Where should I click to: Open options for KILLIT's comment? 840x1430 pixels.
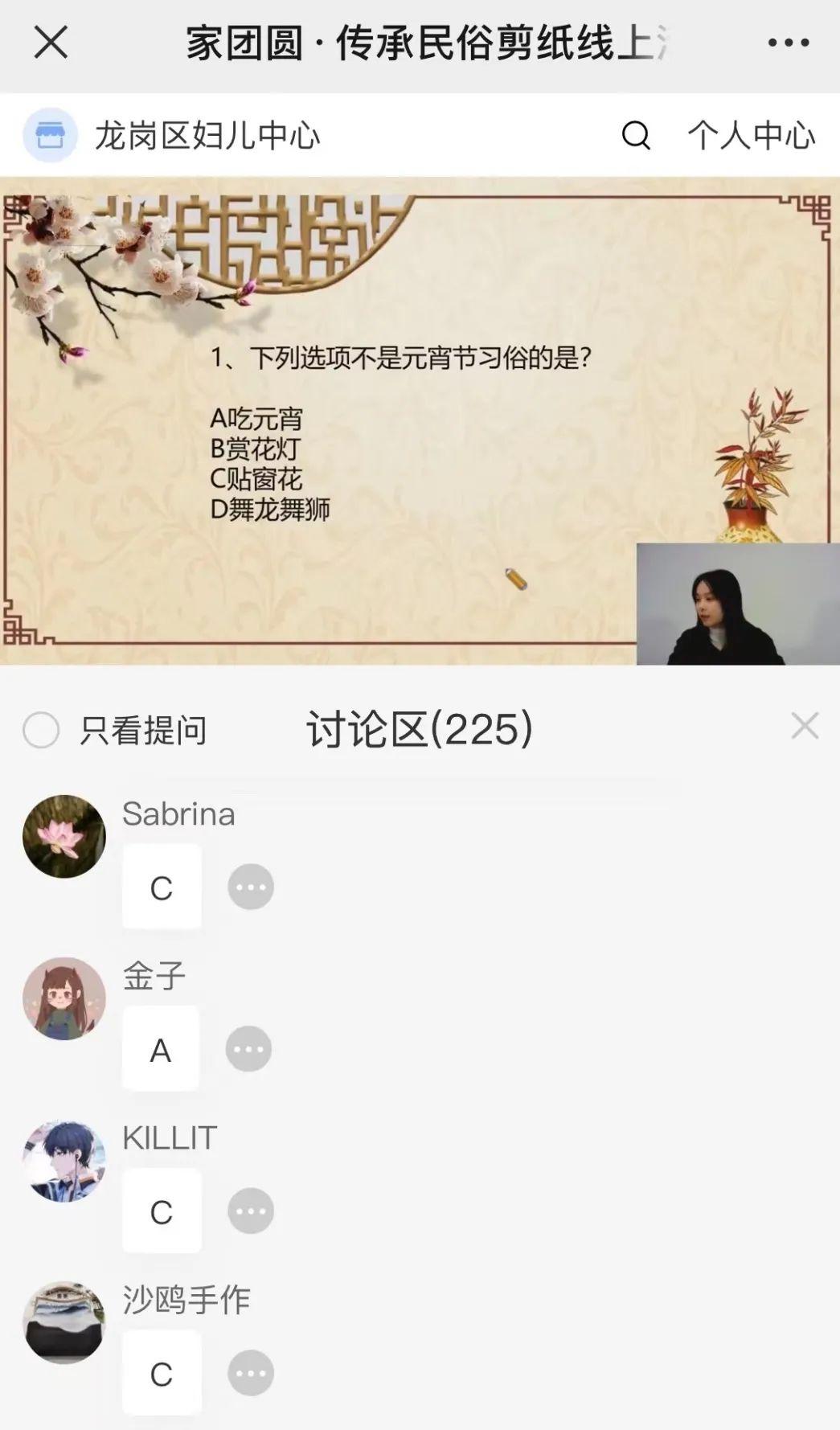251,1211
